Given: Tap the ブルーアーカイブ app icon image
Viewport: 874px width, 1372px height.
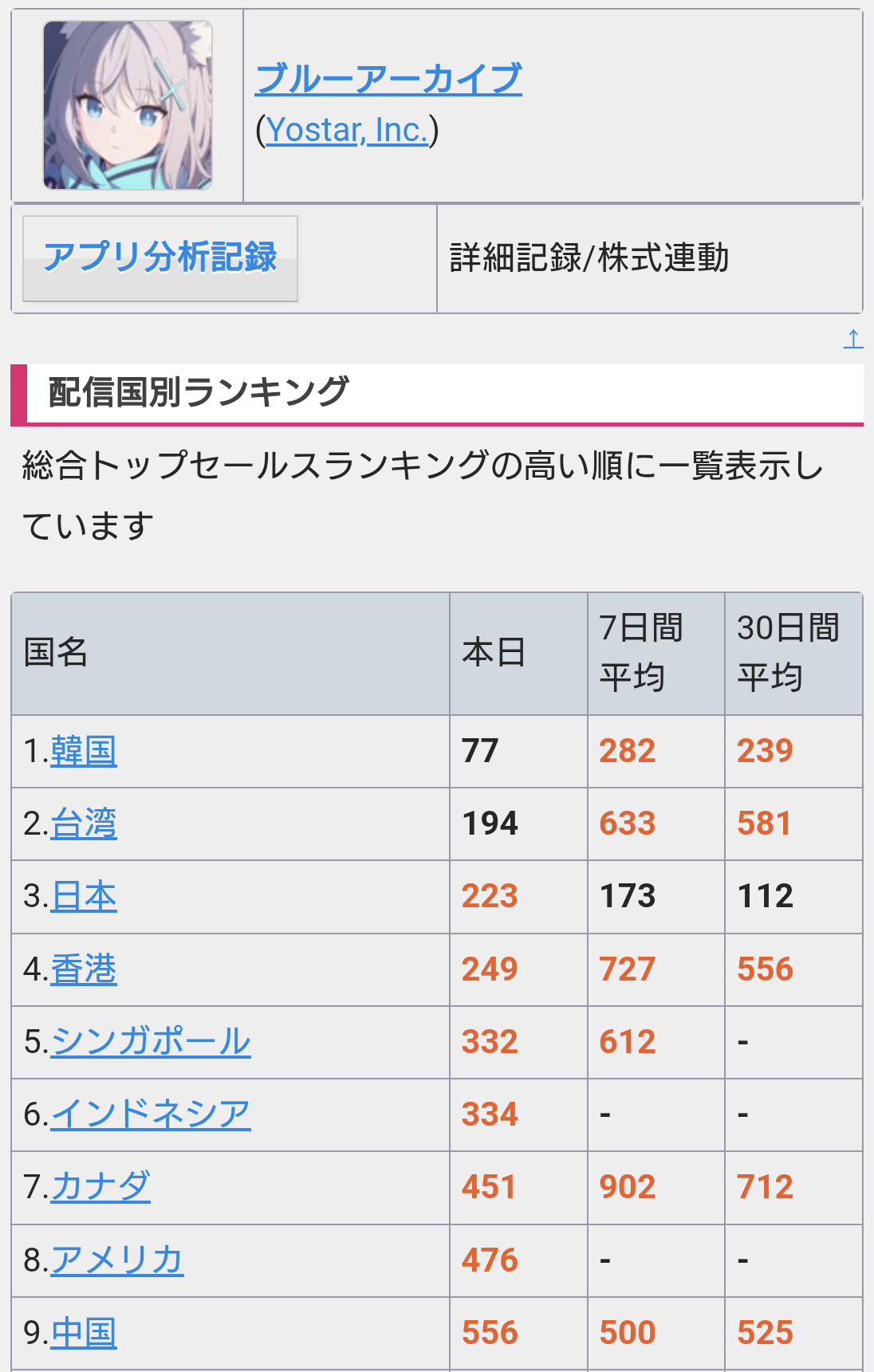Looking at the screenshot, I should (x=128, y=105).
